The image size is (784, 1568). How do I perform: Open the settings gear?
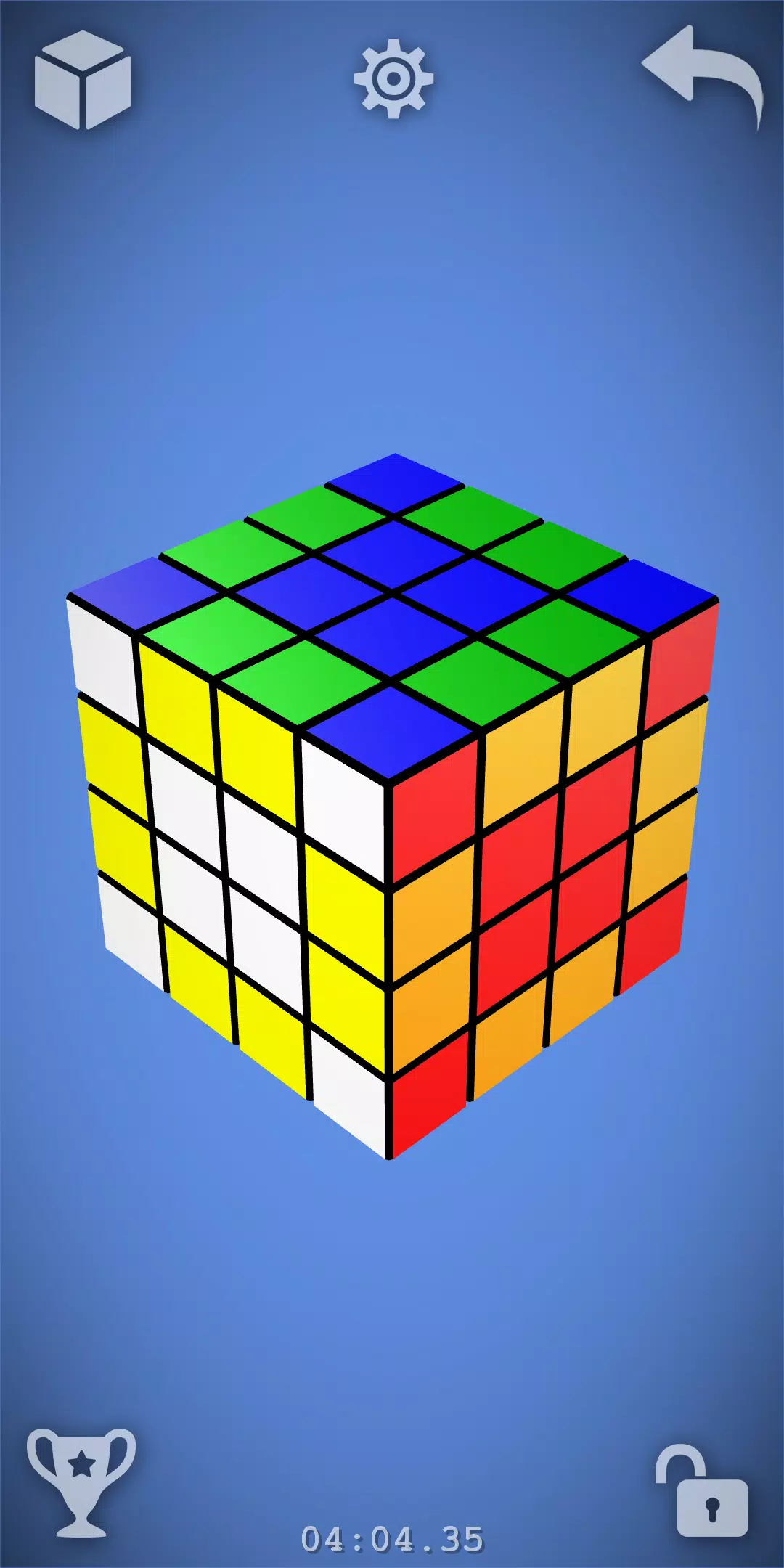pos(393,78)
